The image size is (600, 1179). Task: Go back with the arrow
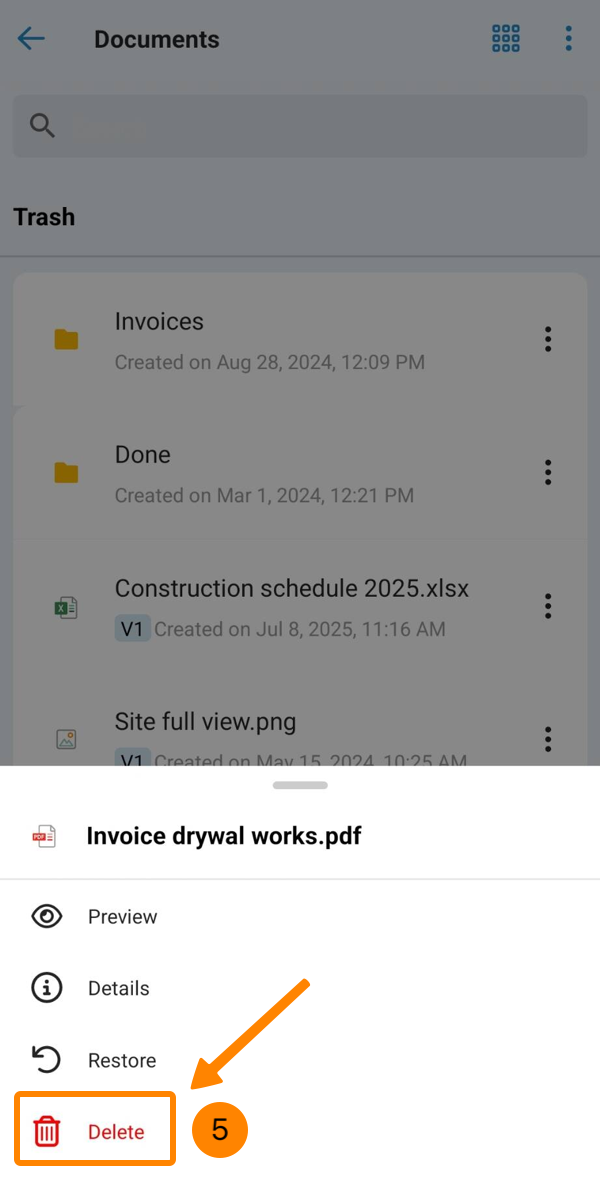tap(31, 39)
